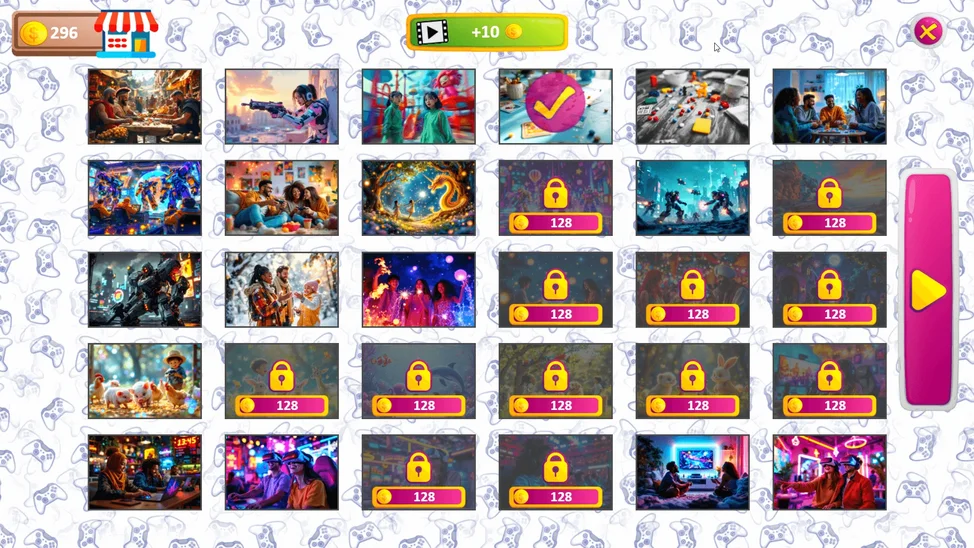
Task: Select the couple watching TV in neon room
Action: [692, 472]
